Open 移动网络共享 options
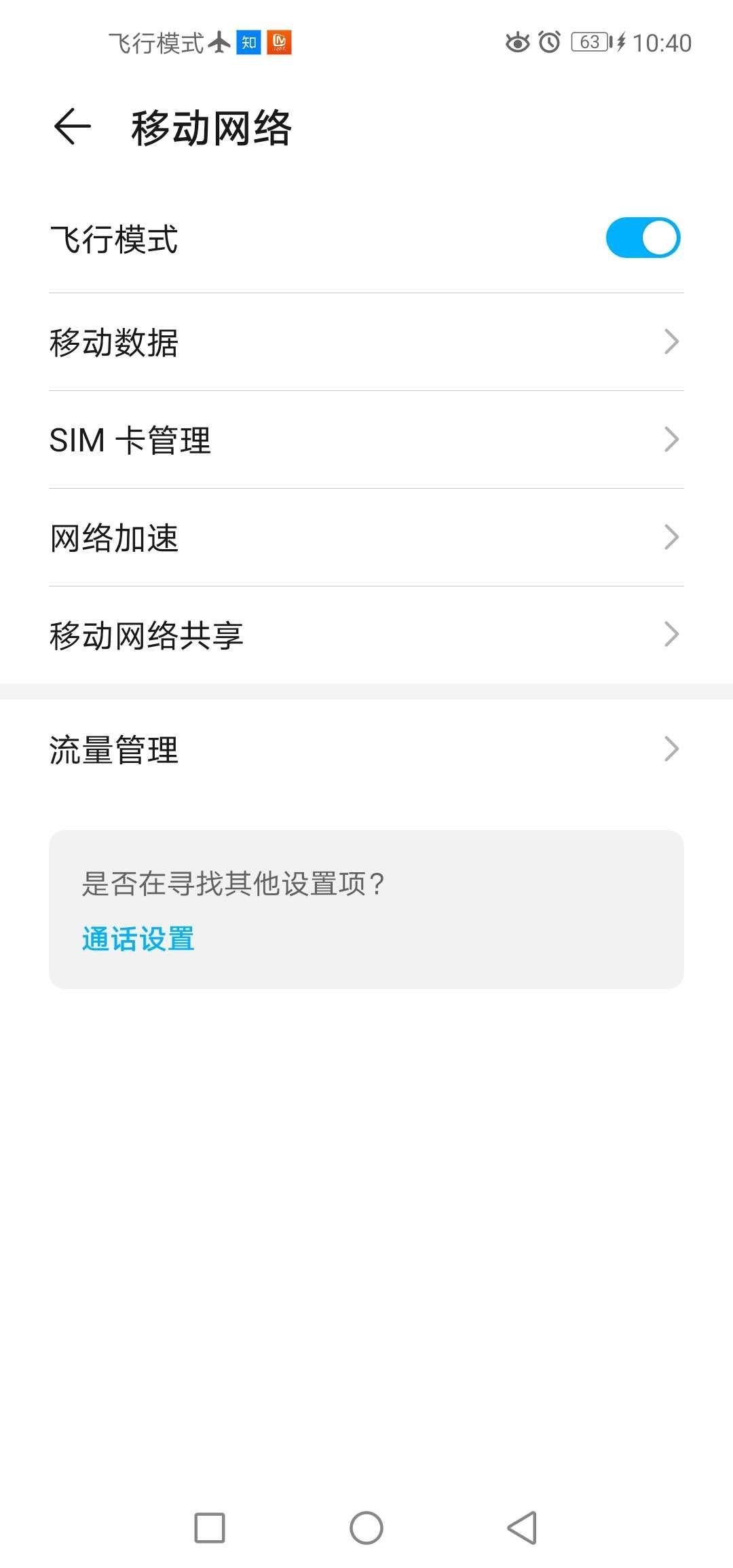The image size is (733, 1568). click(x=366, y=635)
